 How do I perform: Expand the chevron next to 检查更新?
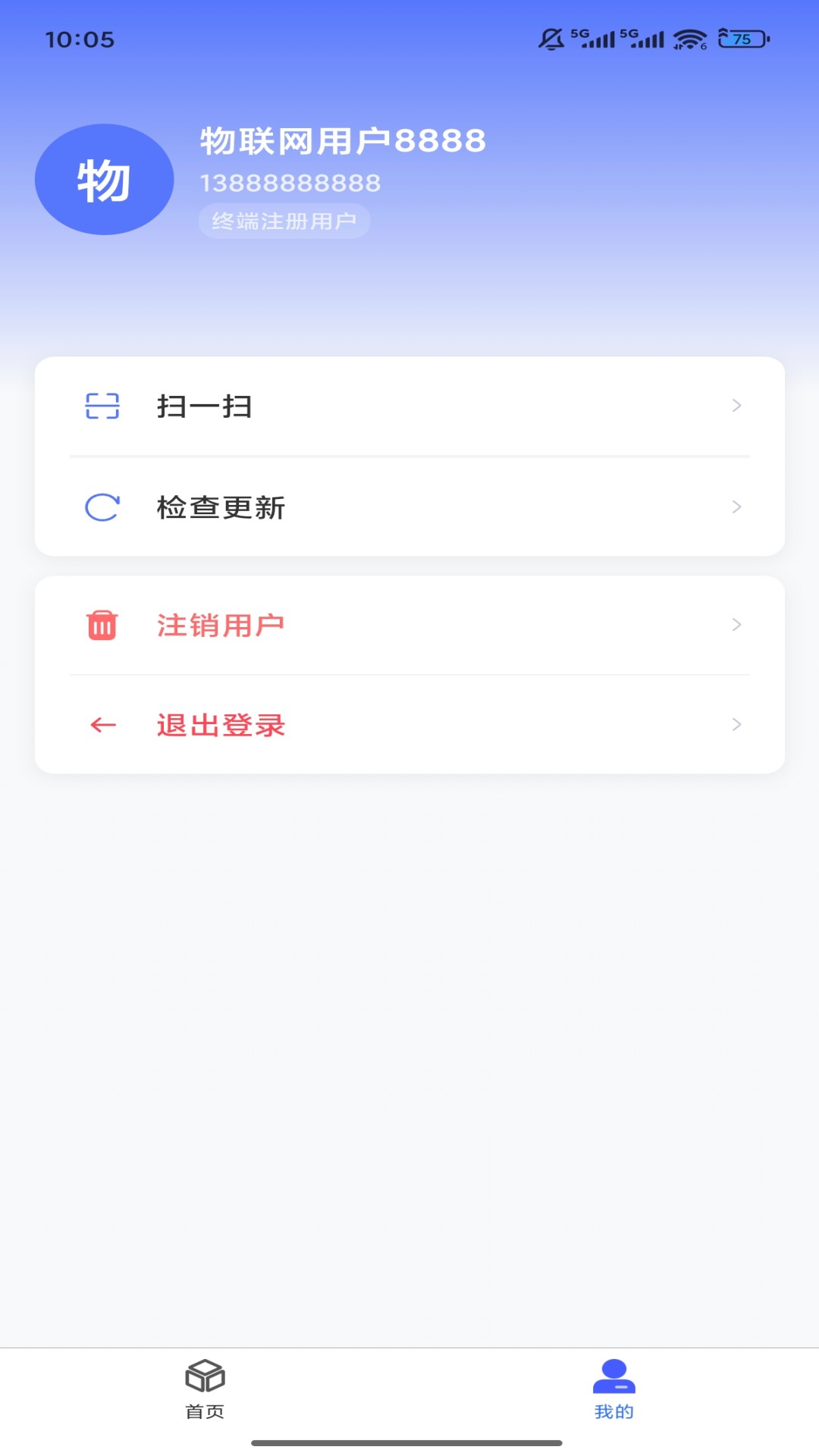click(736, 507)
